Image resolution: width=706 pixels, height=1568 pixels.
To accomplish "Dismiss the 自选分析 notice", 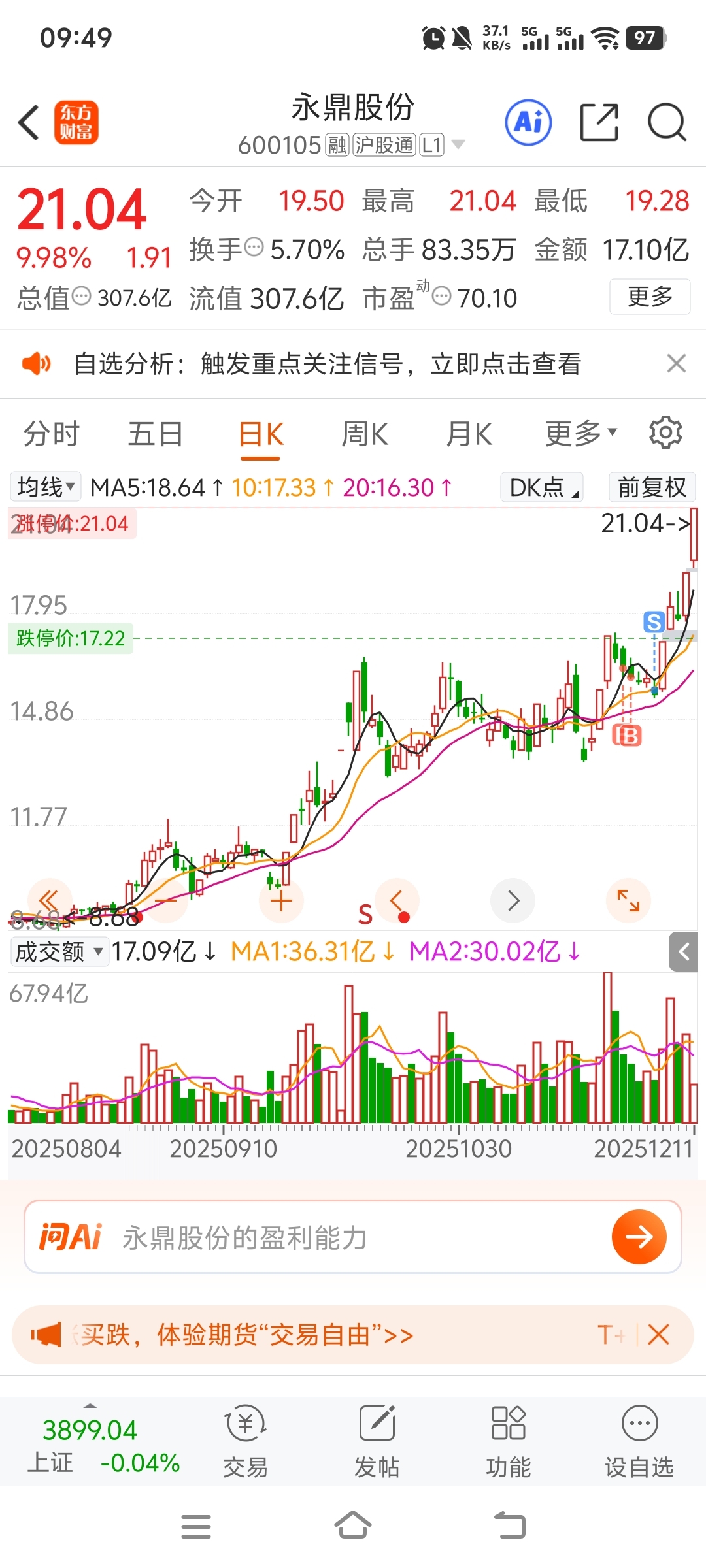I will click(676, 363).
